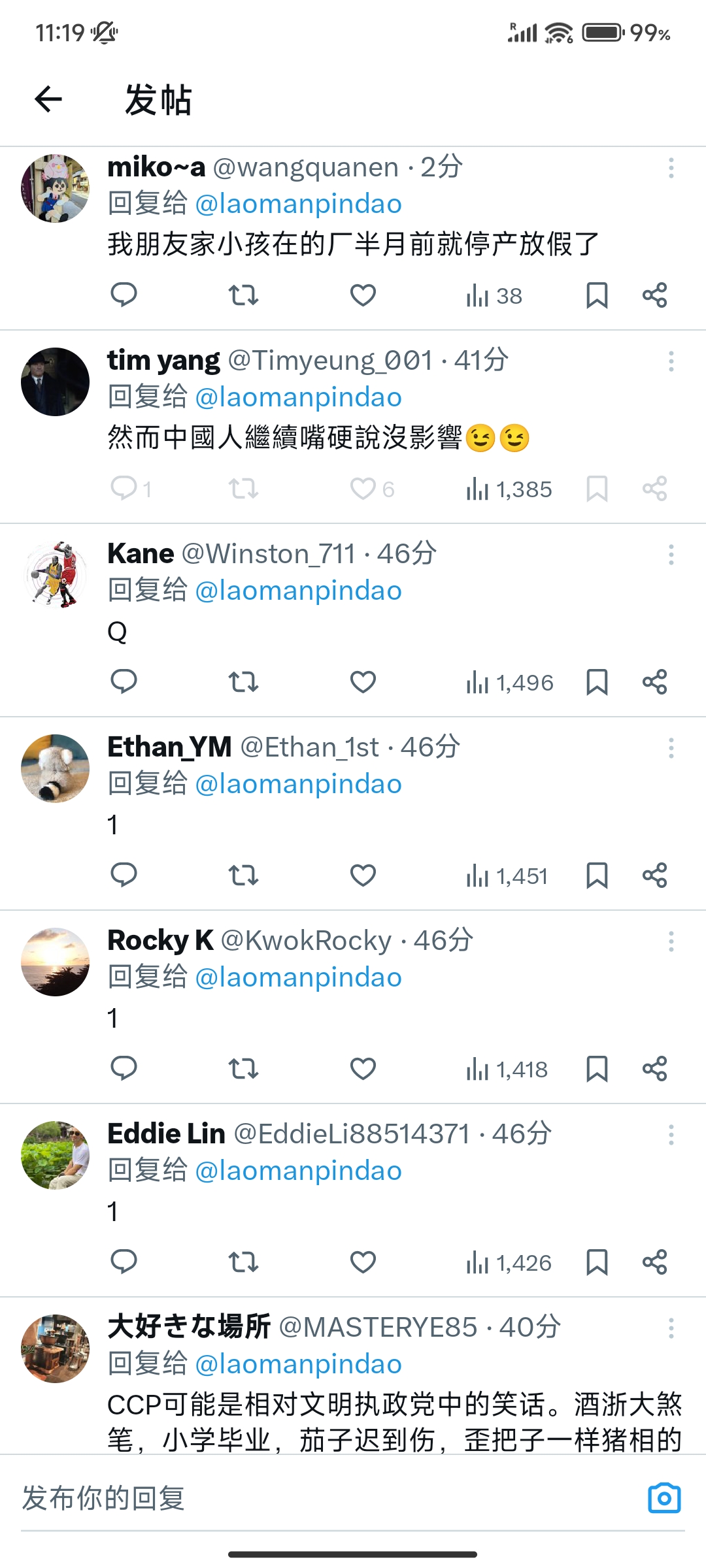Open more options on Eddie Lin's reply
The image size is (706, 1568).
click(671, 1135)
